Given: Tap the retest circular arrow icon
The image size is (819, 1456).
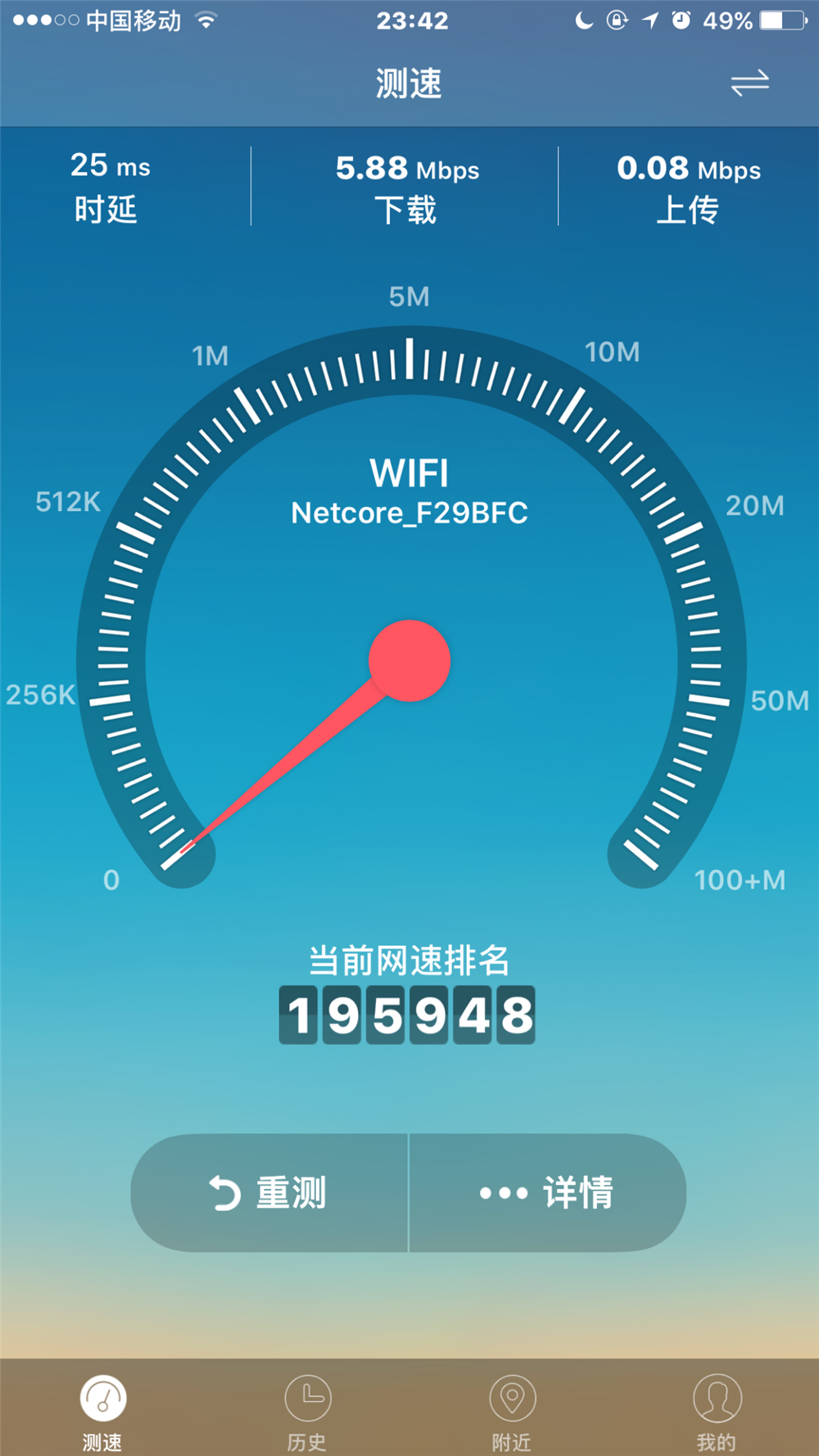Looking at the screenshot, I should tap(224, 1194).
